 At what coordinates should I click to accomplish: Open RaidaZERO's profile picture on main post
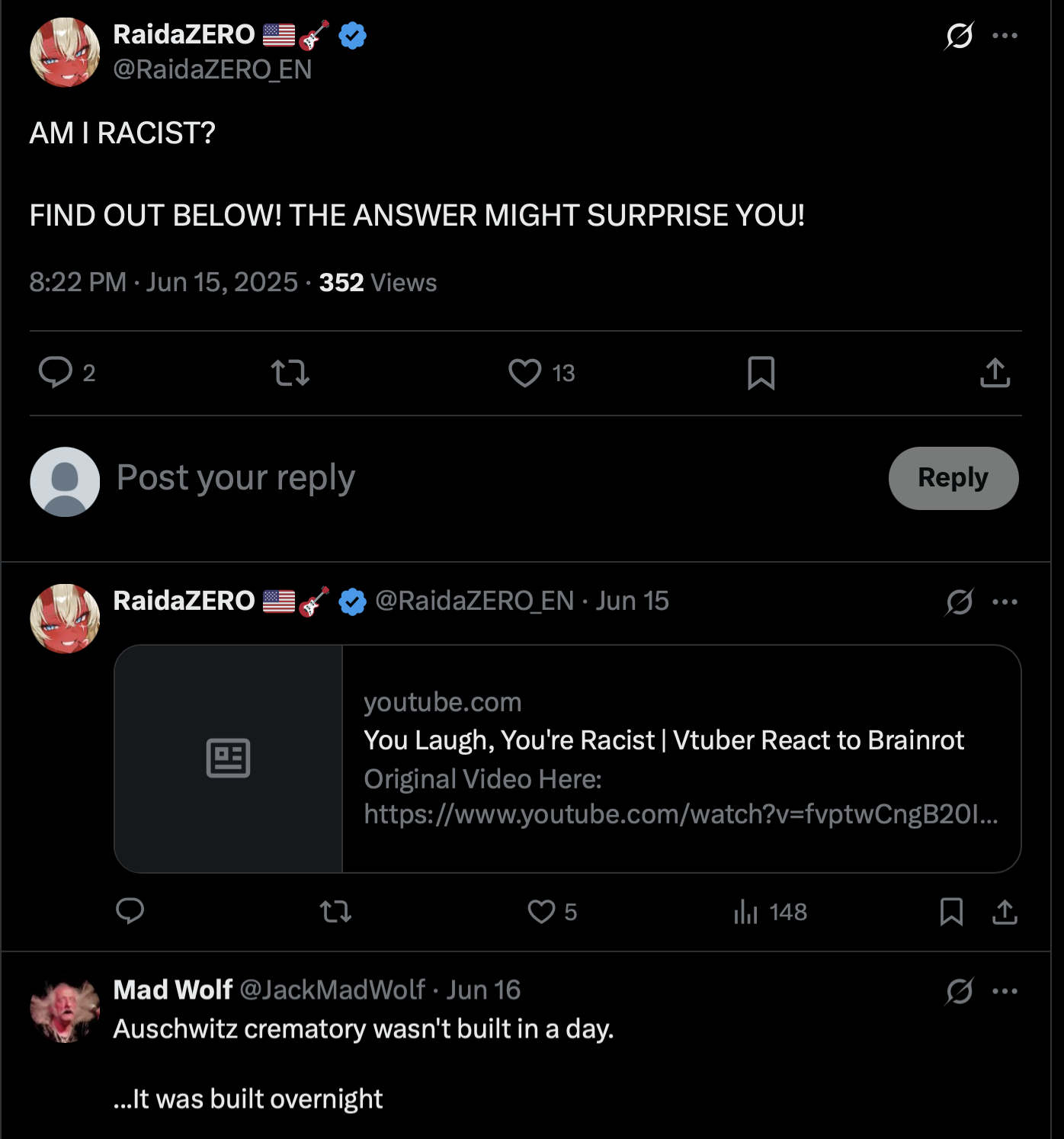pos(65,52)
